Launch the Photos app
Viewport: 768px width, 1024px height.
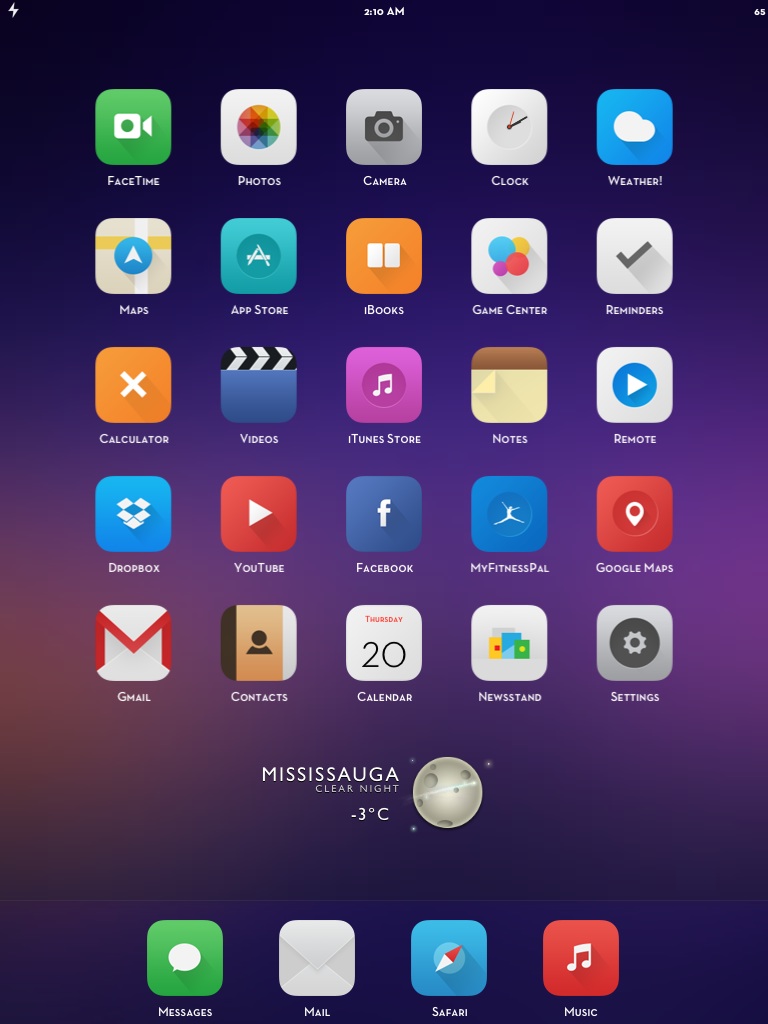tap(259, 127)
